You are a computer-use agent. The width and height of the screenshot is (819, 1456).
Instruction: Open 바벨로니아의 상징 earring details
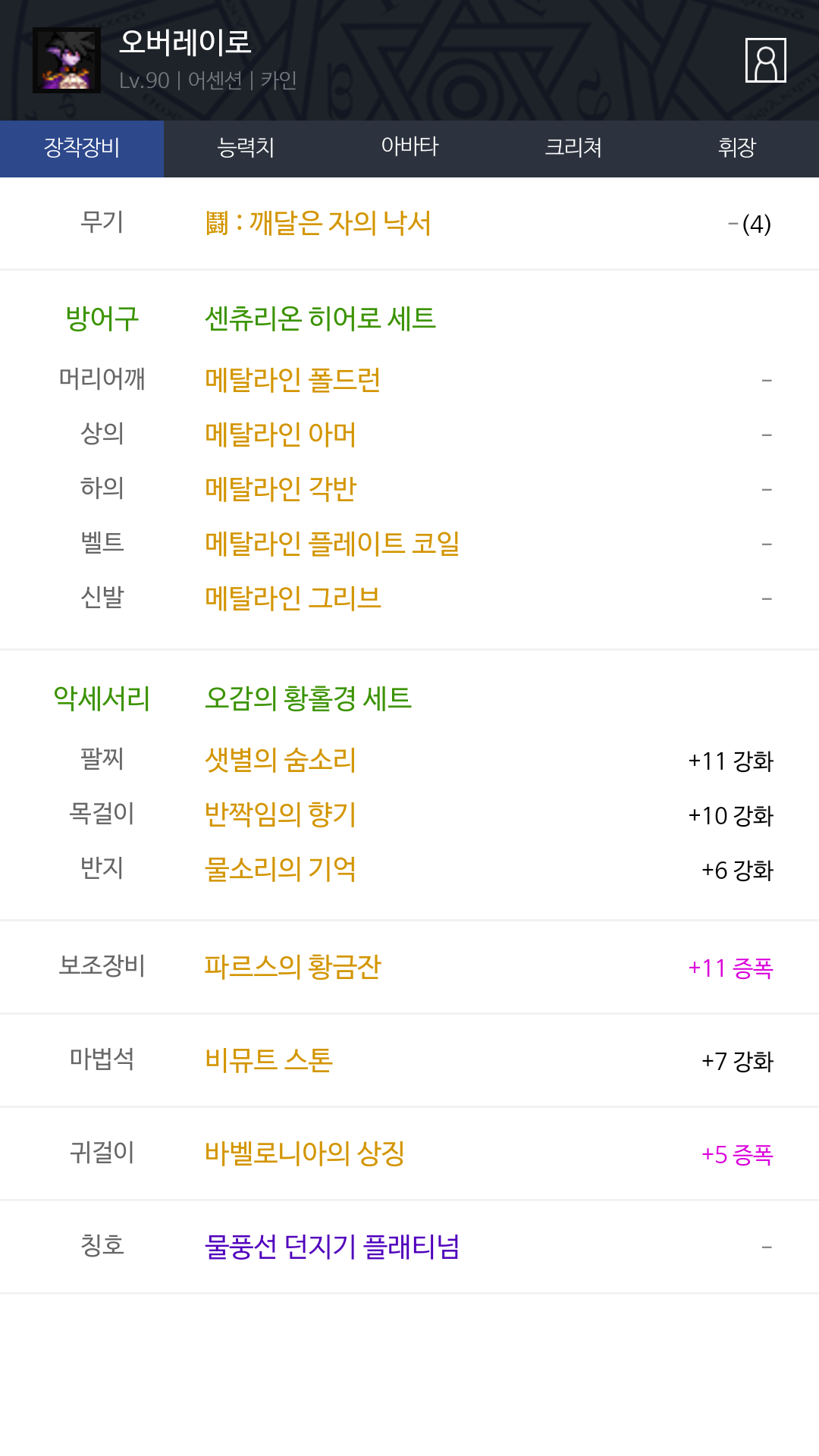[x=305, y=1153]
